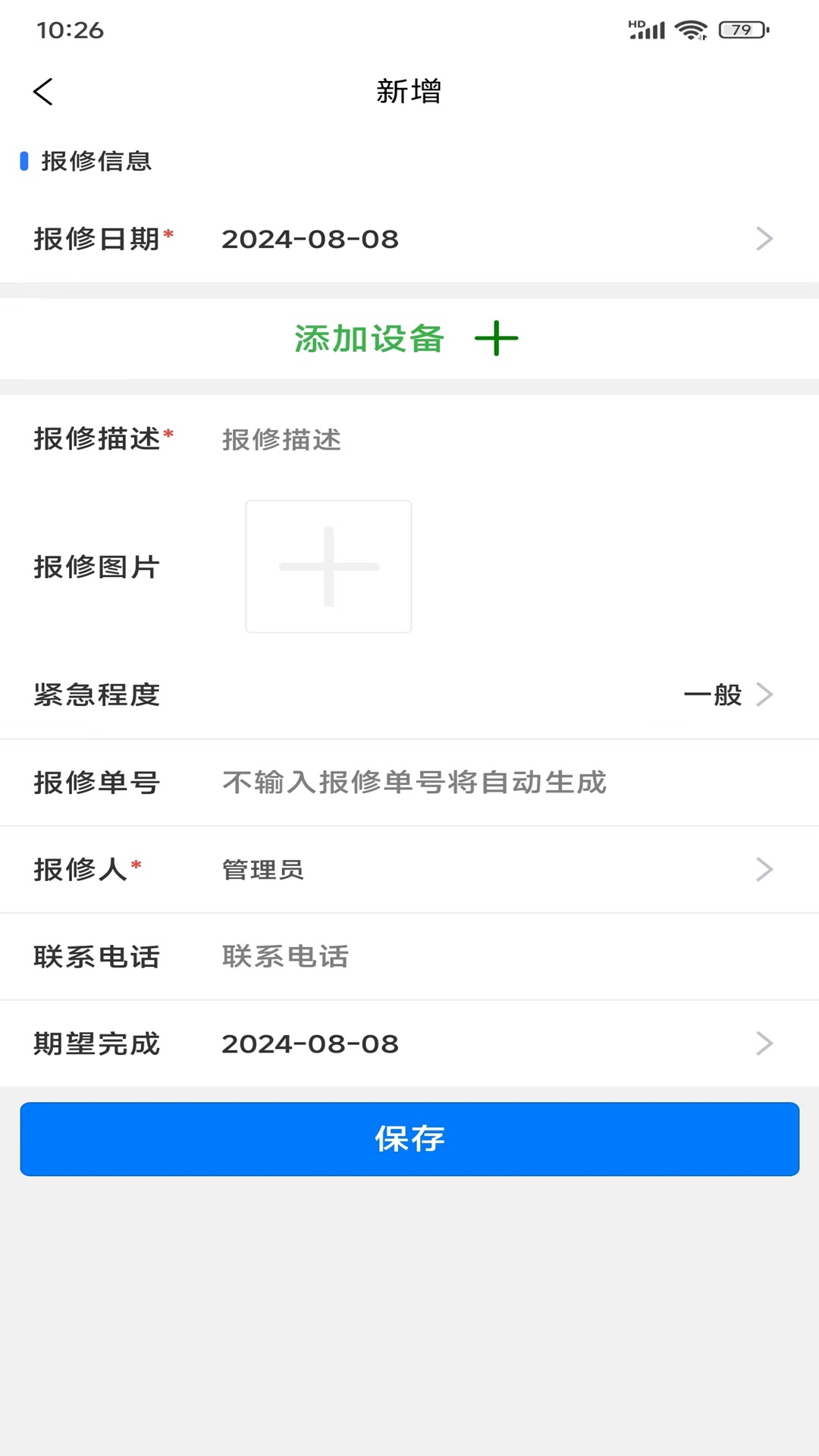Open the 期望完成 date selector
819x1456 pixels.
[409, 1043]
